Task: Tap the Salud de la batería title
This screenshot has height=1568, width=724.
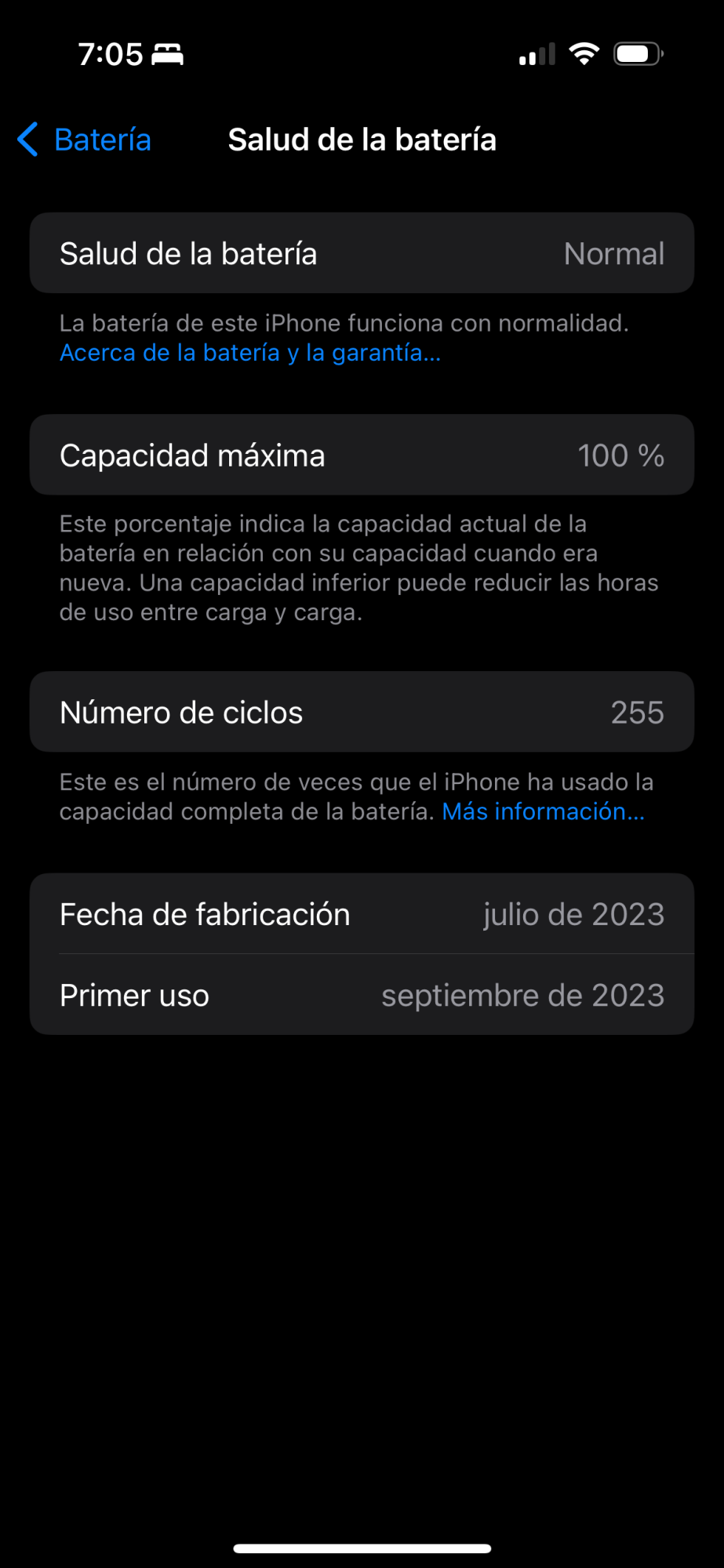Action: coord(362,139)
